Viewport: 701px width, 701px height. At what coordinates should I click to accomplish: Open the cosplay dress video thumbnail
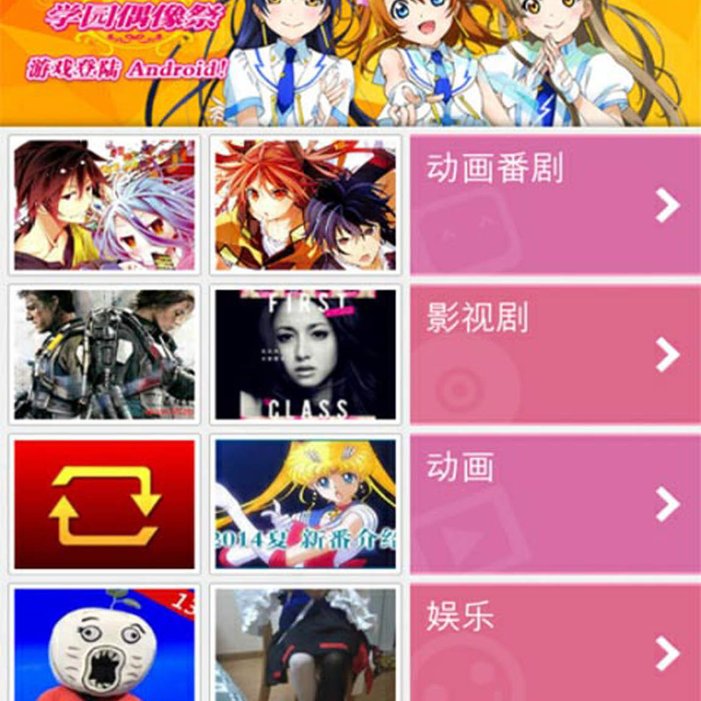coord(305,645)
